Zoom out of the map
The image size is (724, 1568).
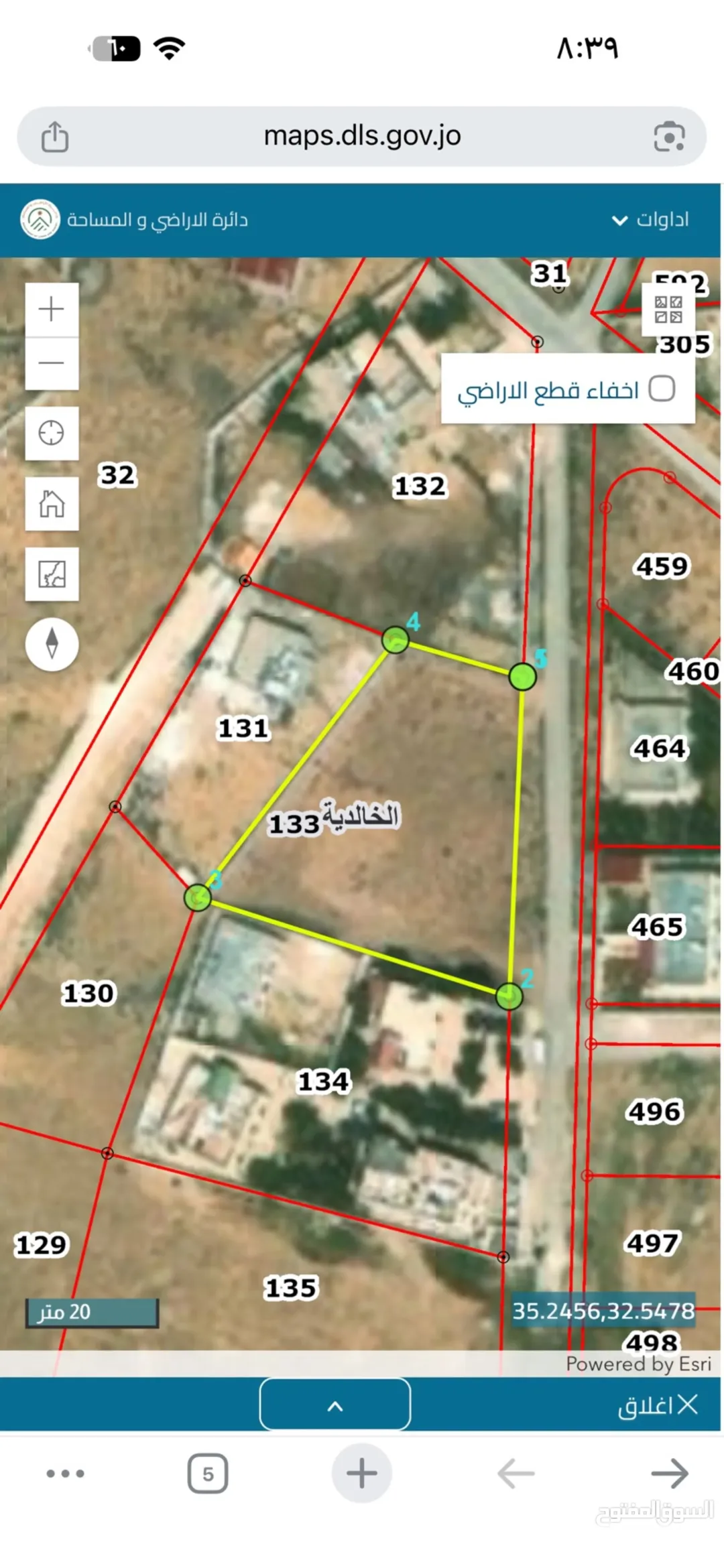[x=52, y=363]
